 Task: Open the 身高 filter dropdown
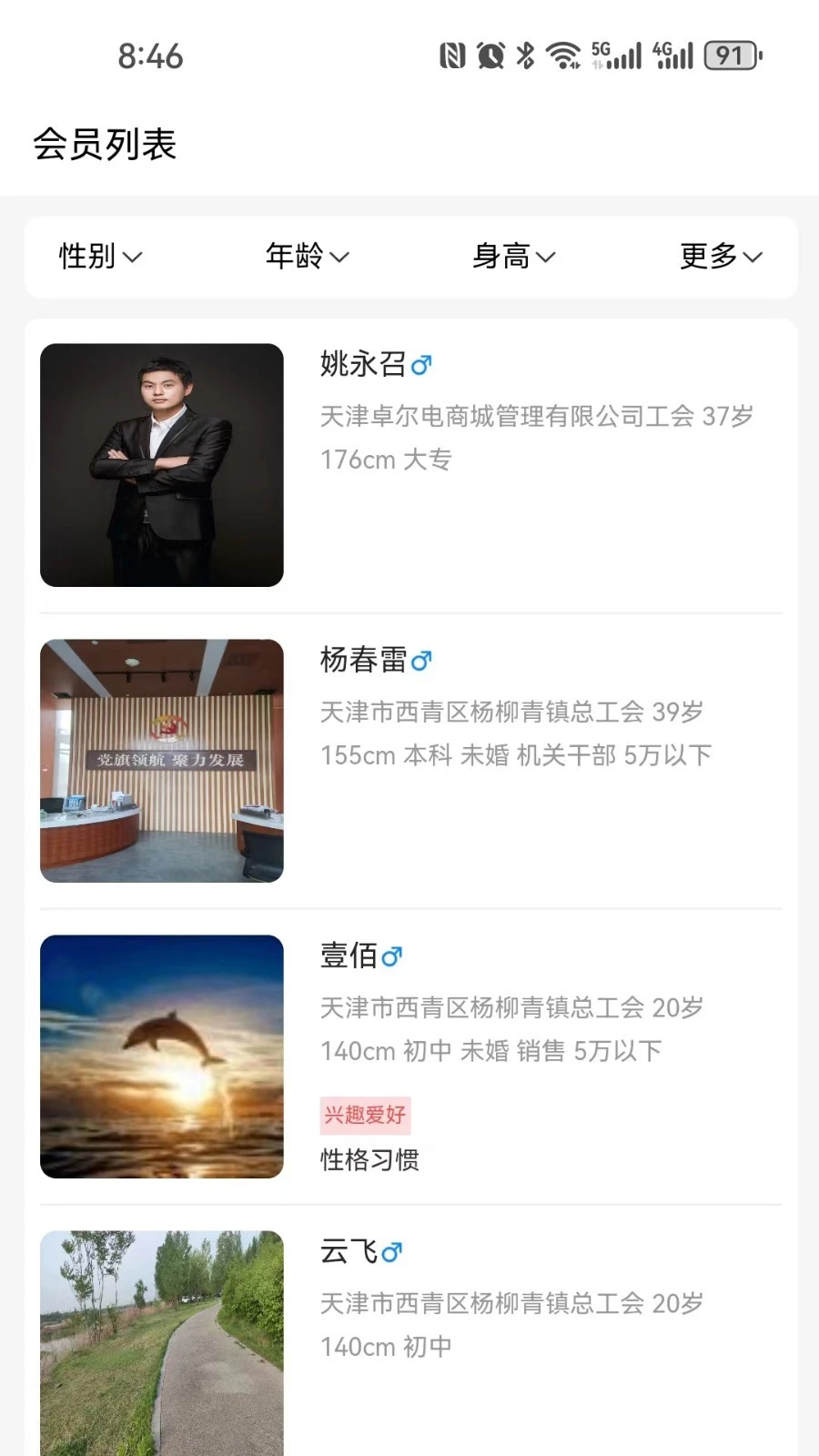click(514, 257)
